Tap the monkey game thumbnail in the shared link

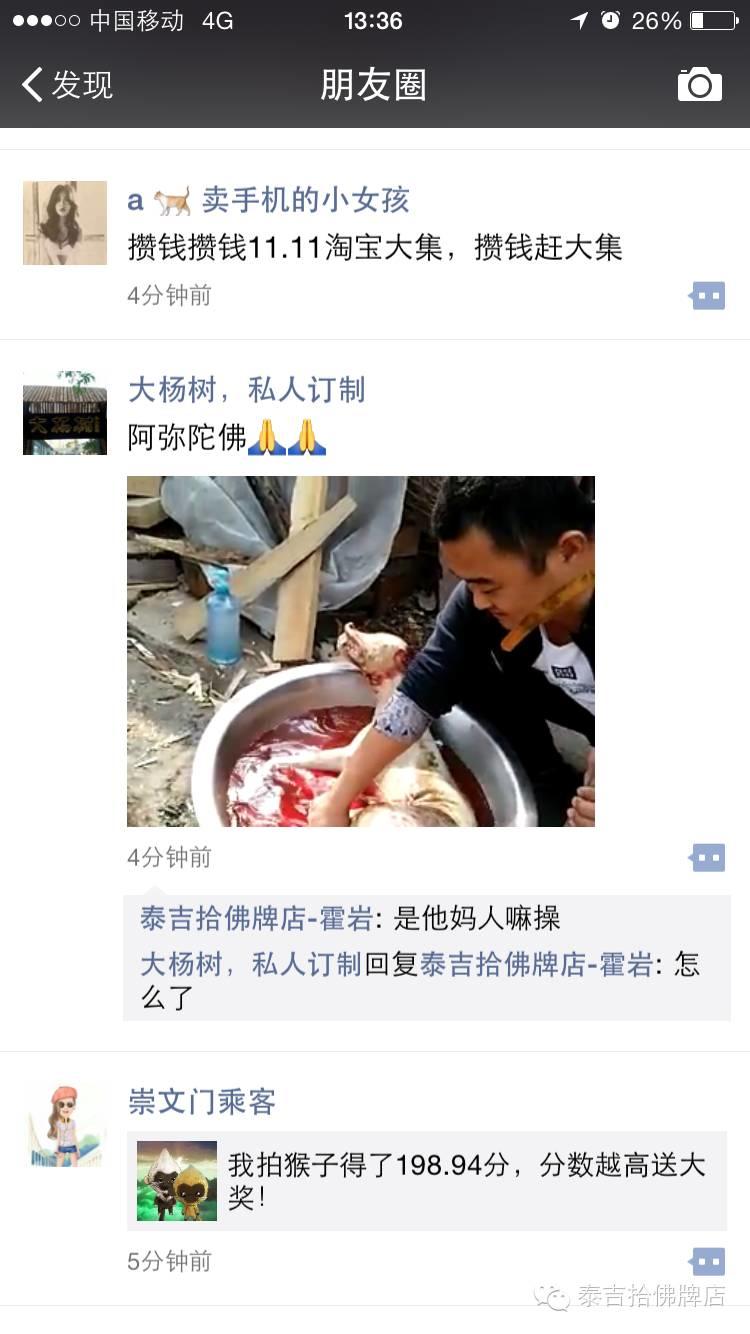(176, 1182)
